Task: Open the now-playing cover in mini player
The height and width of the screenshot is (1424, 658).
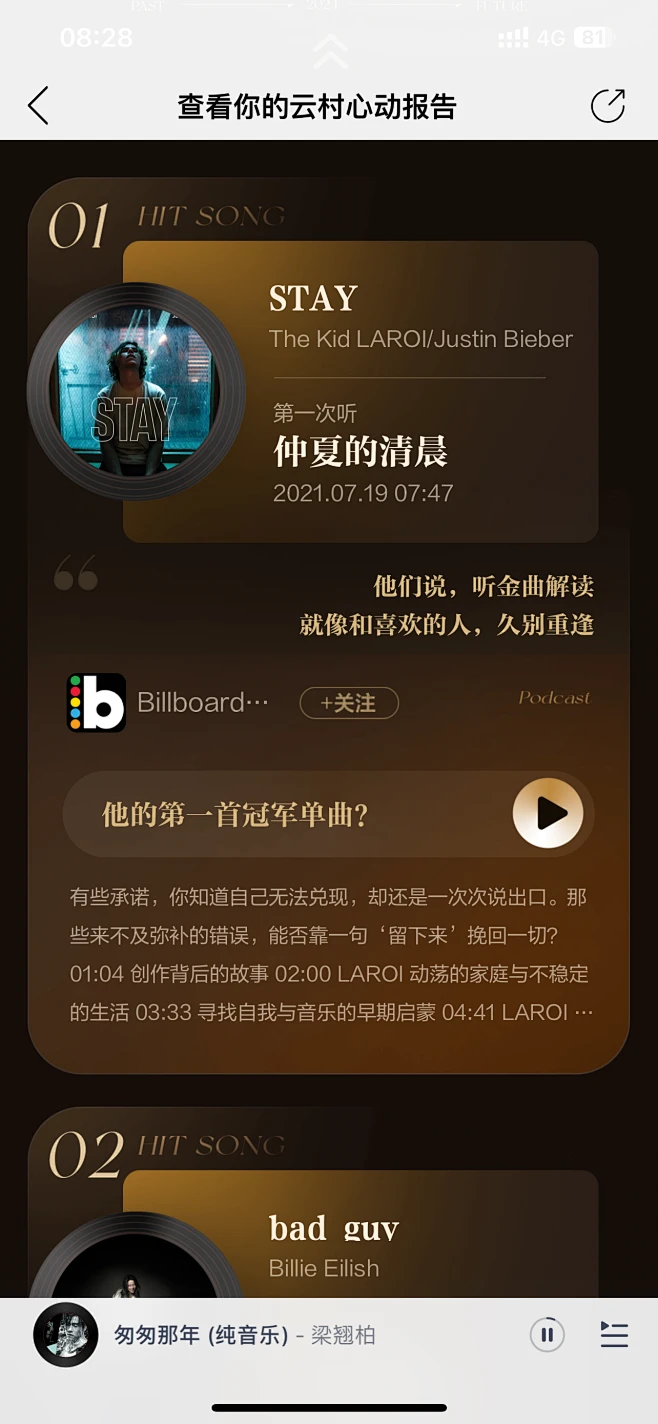Action: [x=66, y=1334]
